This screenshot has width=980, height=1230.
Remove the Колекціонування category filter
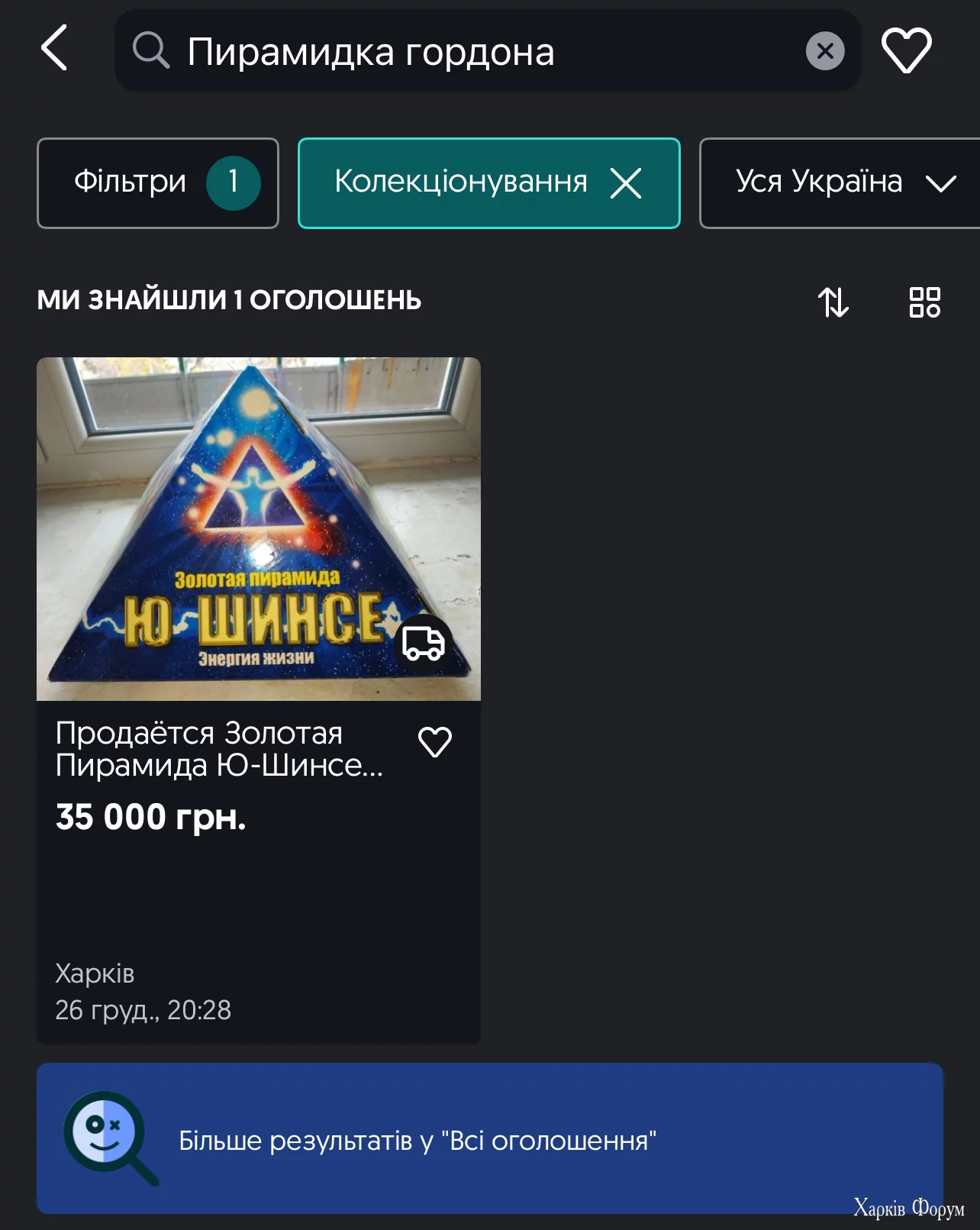tap(626, 183)
